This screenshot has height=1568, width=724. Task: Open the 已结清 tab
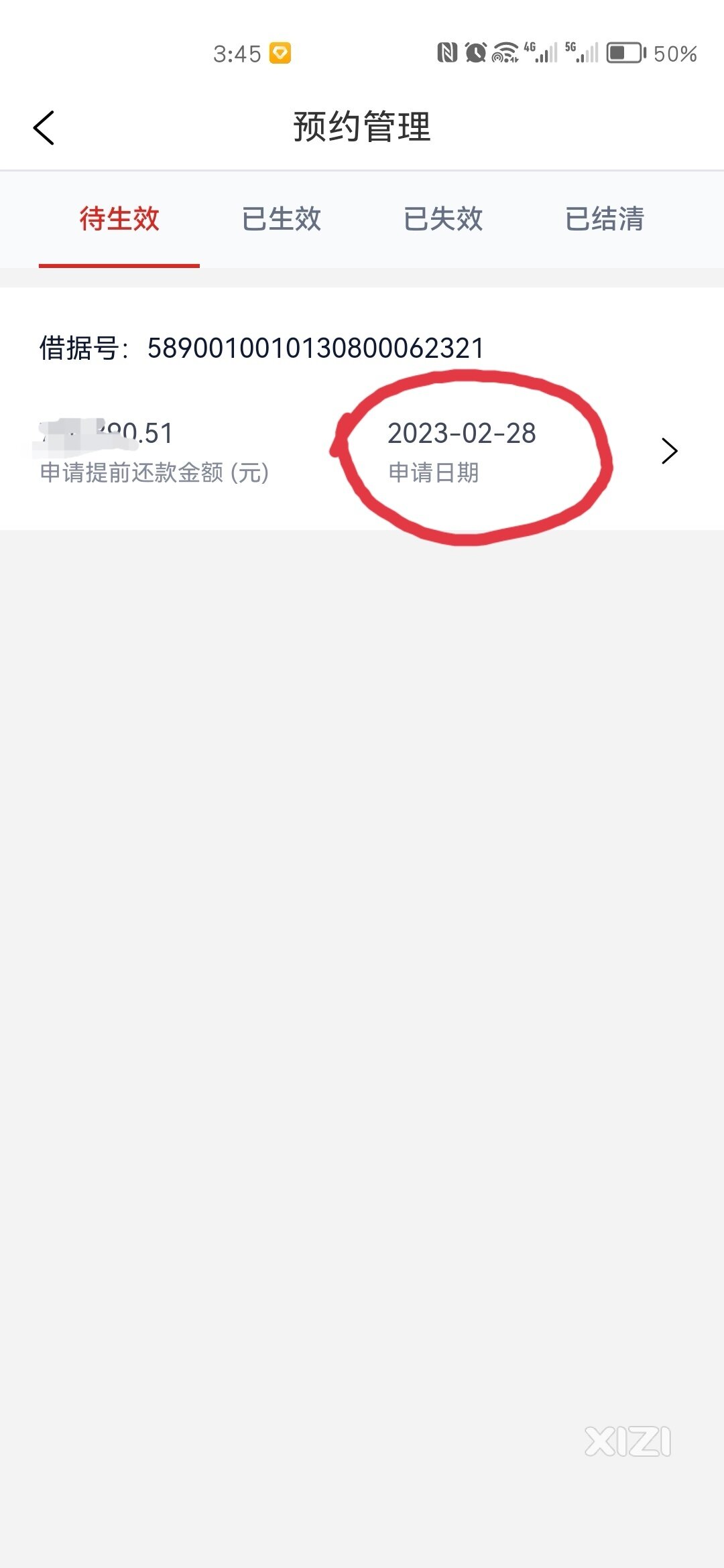coord(605,219)
